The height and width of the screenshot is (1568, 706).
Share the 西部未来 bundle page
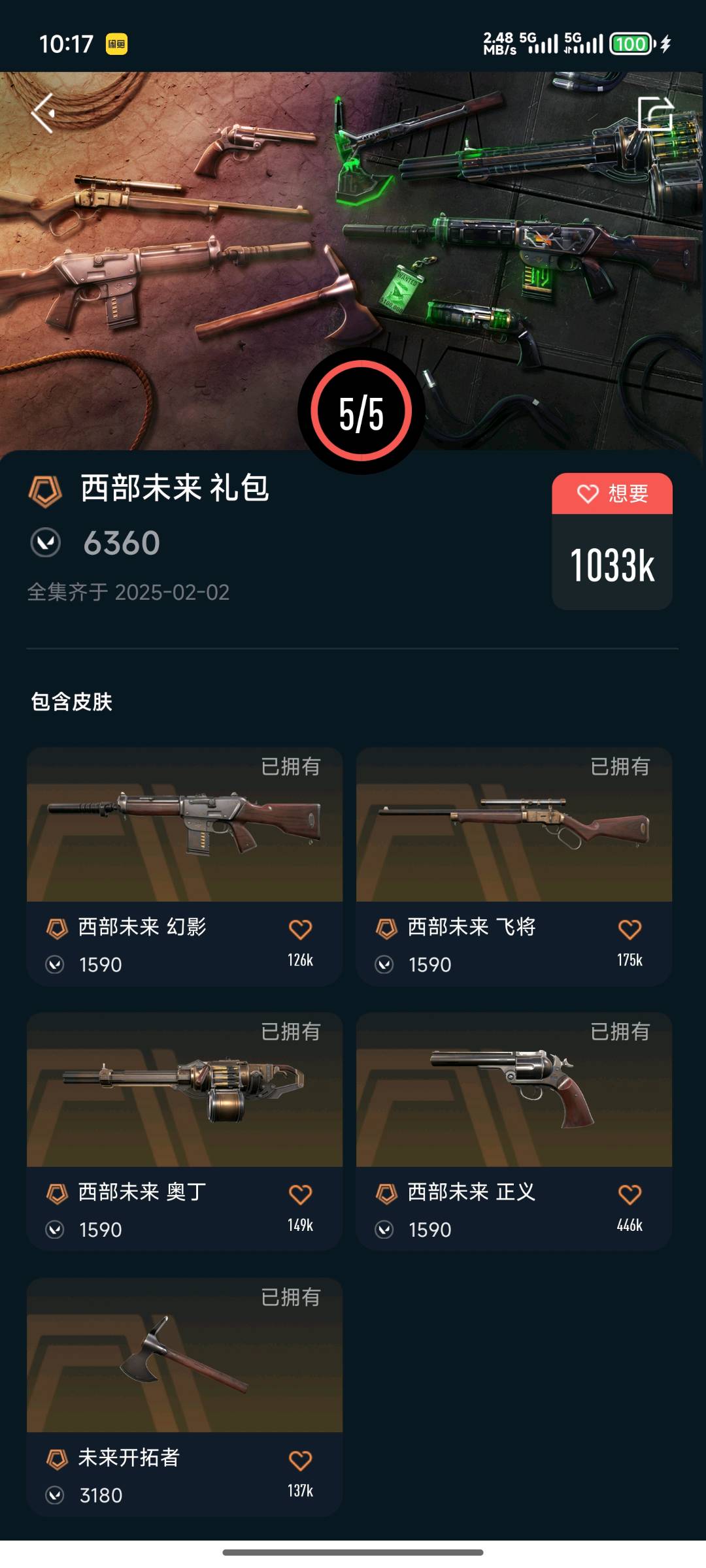[x=655, y=114]
